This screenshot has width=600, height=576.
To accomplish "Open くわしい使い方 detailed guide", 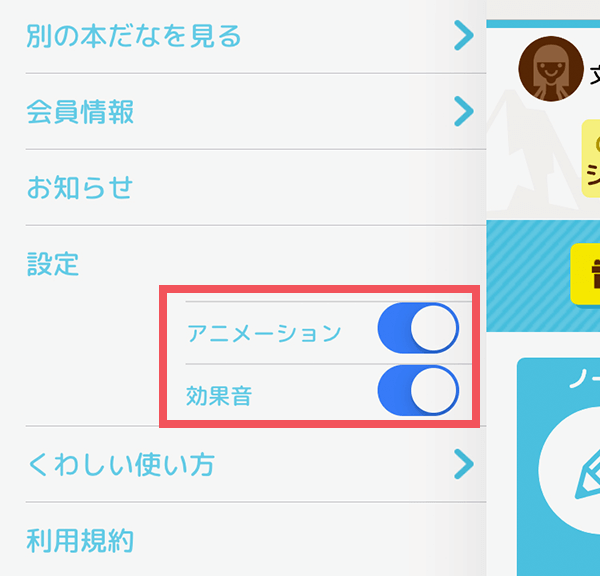I will point(240,465).
